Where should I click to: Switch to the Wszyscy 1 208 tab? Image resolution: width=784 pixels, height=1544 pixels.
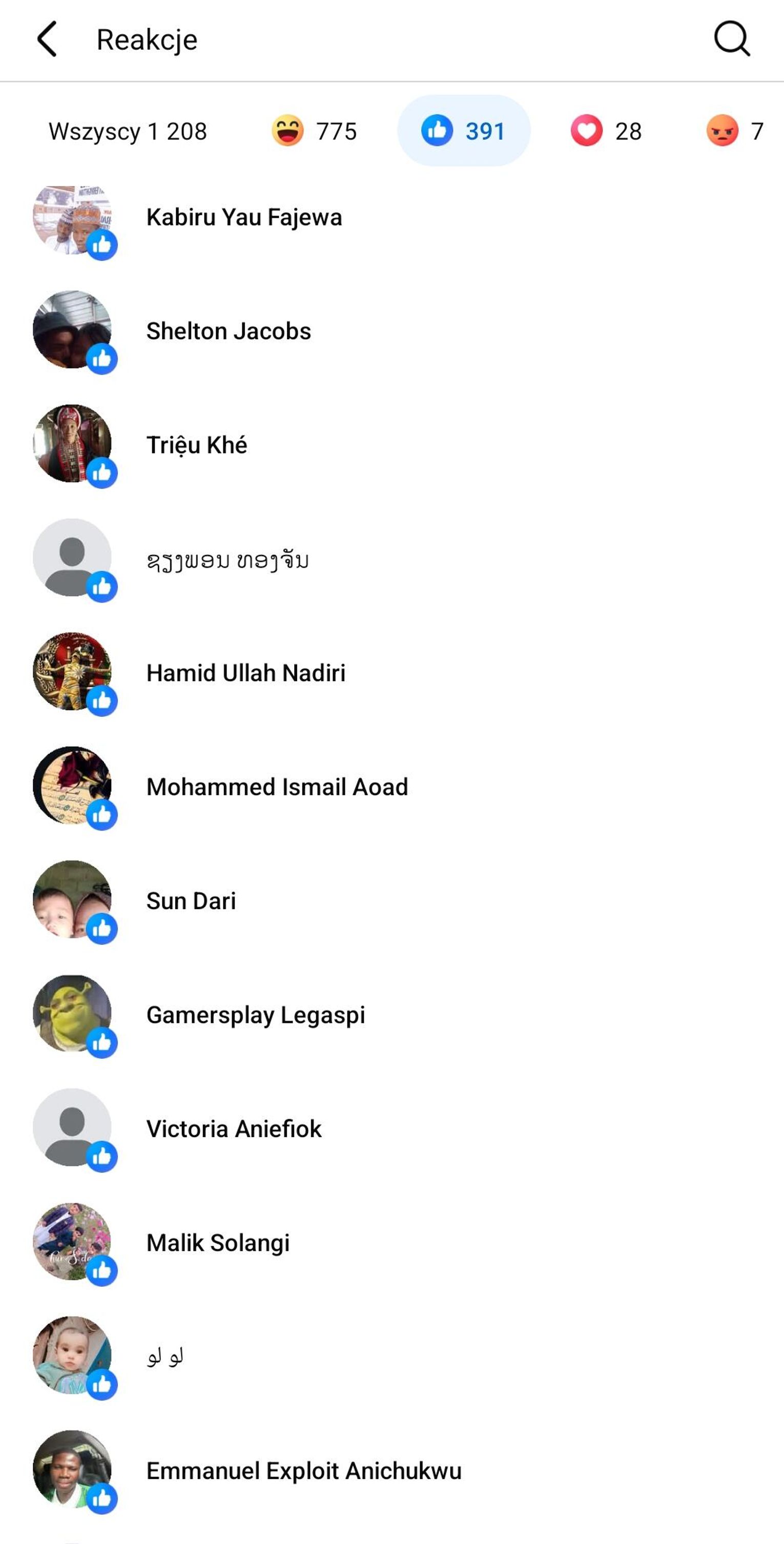[x=128, y=131]
